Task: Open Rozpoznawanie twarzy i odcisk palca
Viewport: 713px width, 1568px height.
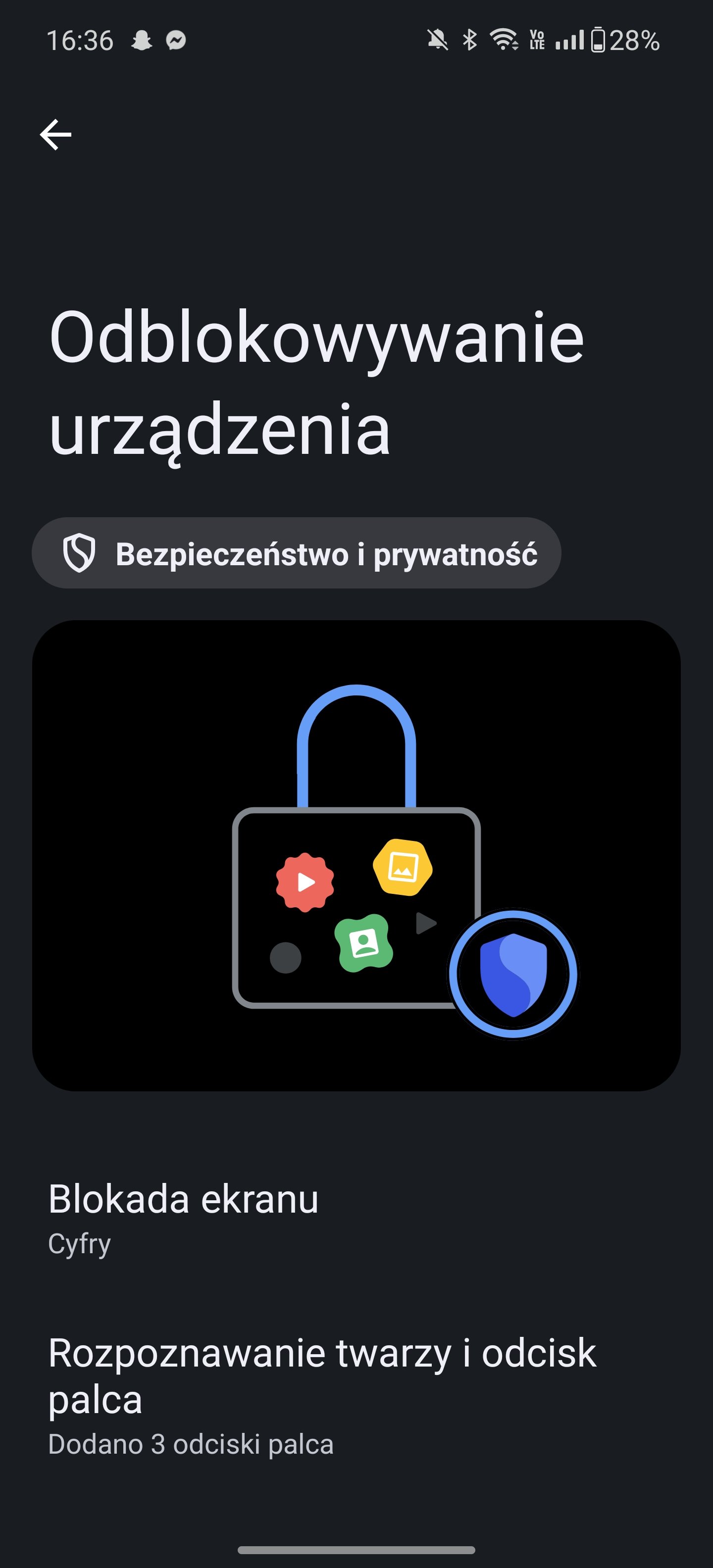Action: click(356, 1395)
